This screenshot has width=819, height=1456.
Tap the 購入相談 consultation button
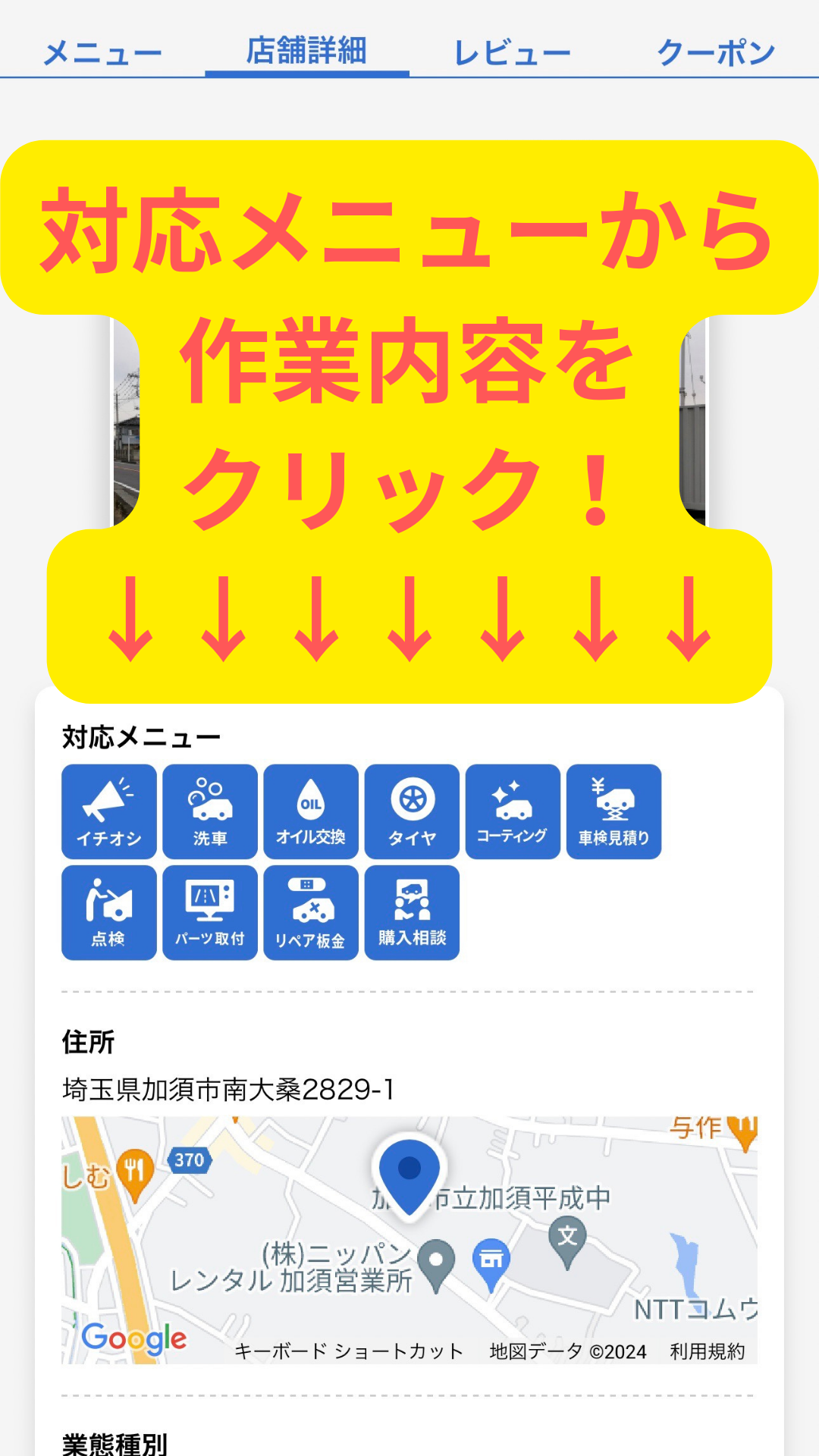pos(412,912)
